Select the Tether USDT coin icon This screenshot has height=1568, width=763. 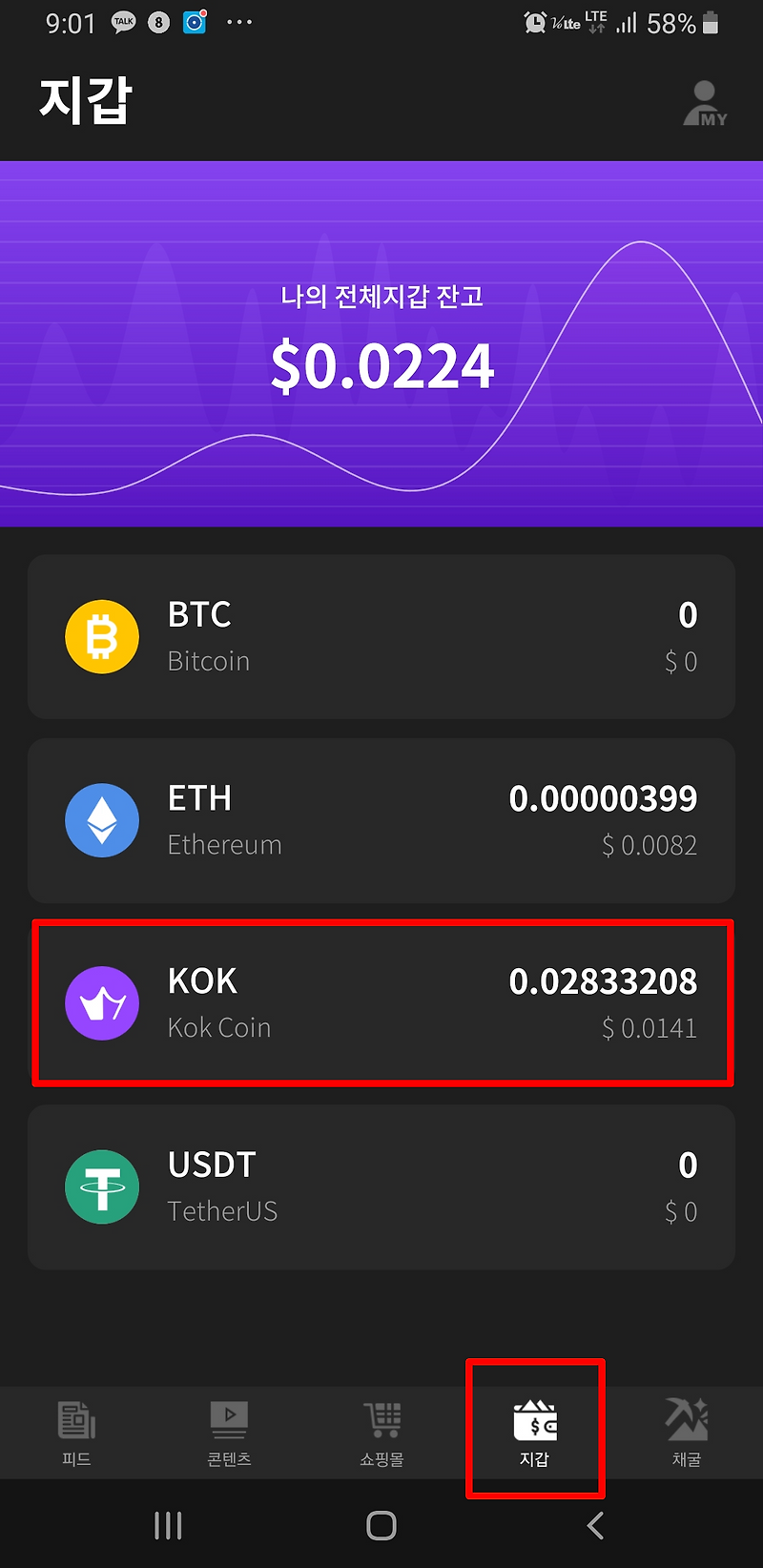(x=102, y=1186)
